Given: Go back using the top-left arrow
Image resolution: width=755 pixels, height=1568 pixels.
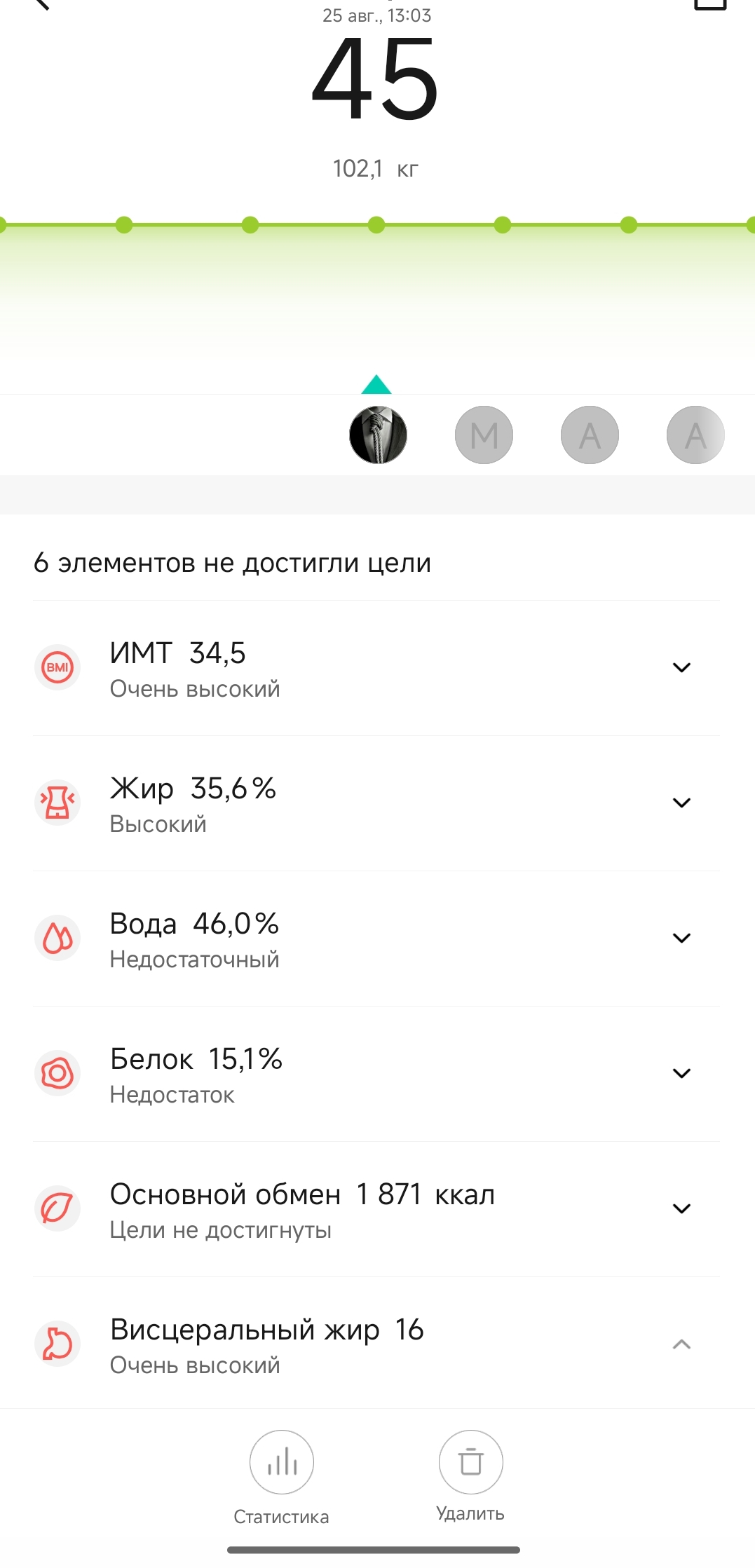Looking at the screenshot, I should click(42, 4).
